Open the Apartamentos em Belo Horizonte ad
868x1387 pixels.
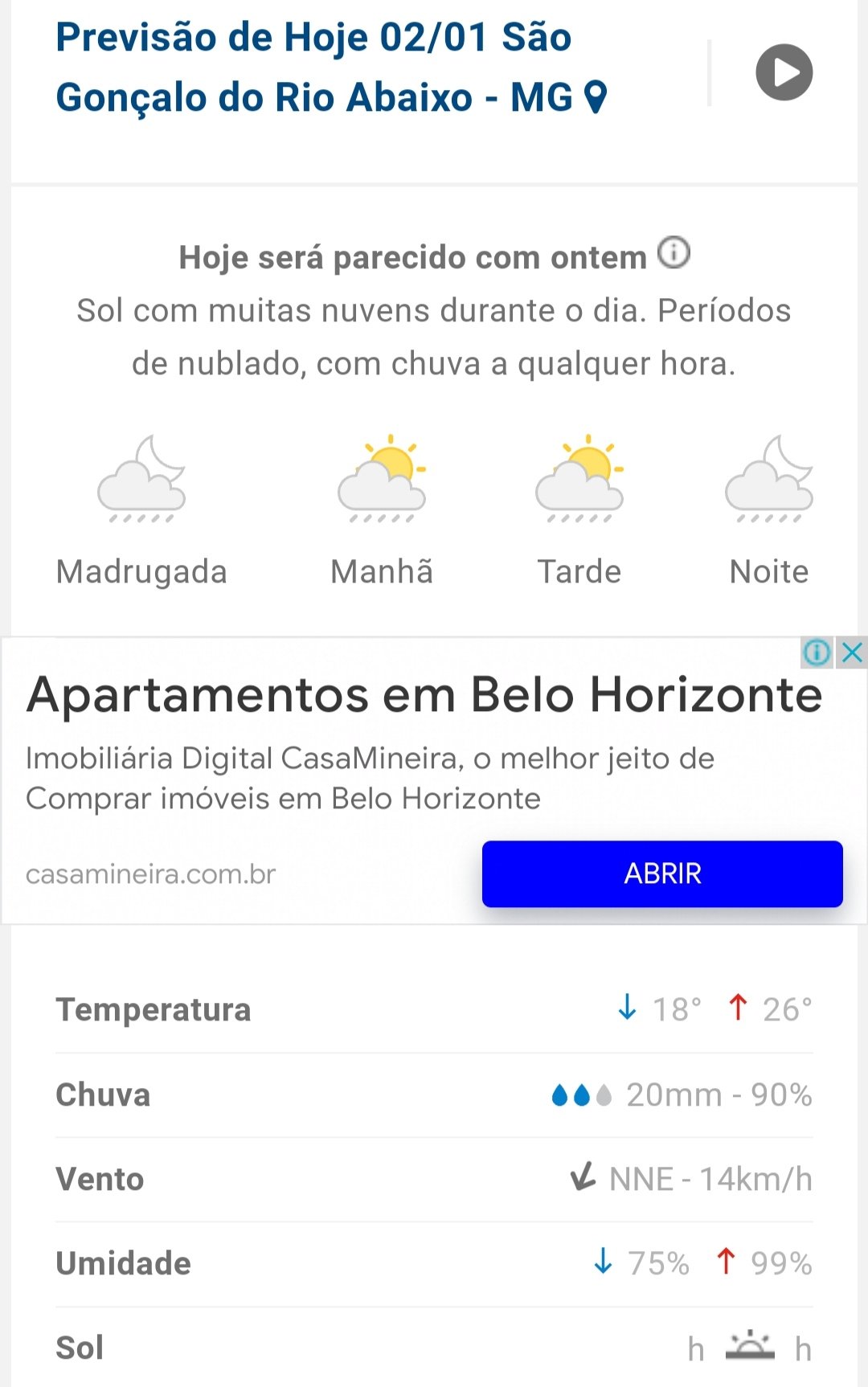click(424, 695)
